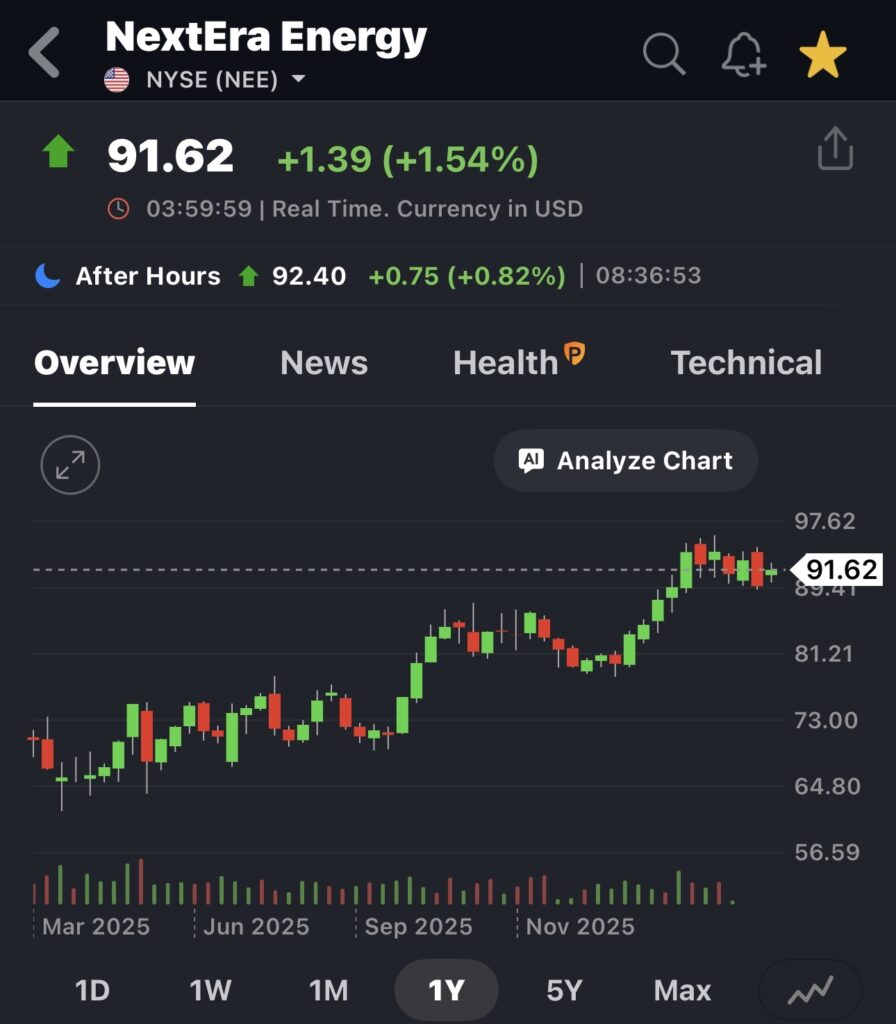Screen dimensions: 896x1024
Task: Select the 1Y chart range
Action: [x=446, y=991]
